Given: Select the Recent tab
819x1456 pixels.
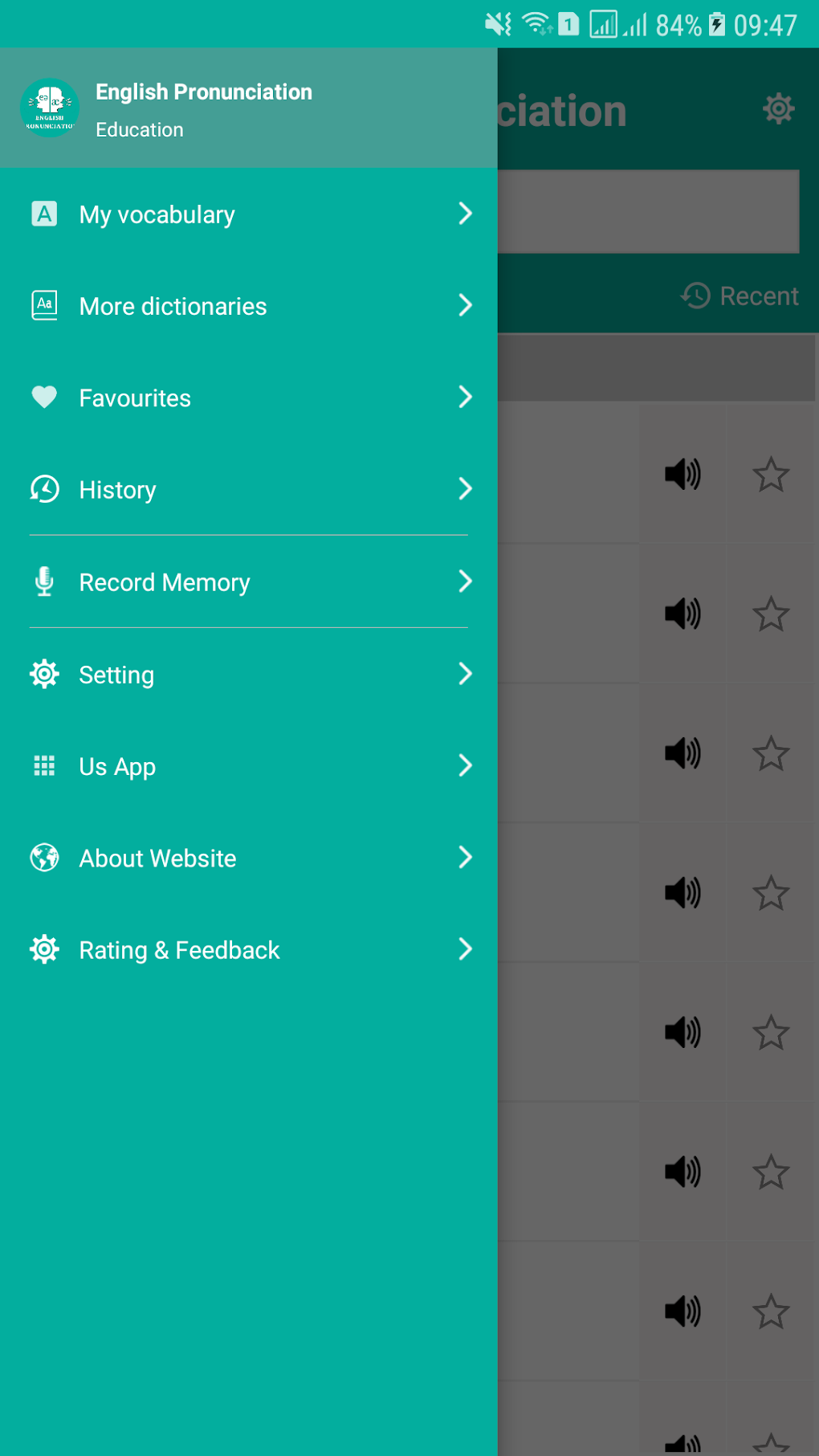Looking at the screenshot, I should click(x=739, y=296).
